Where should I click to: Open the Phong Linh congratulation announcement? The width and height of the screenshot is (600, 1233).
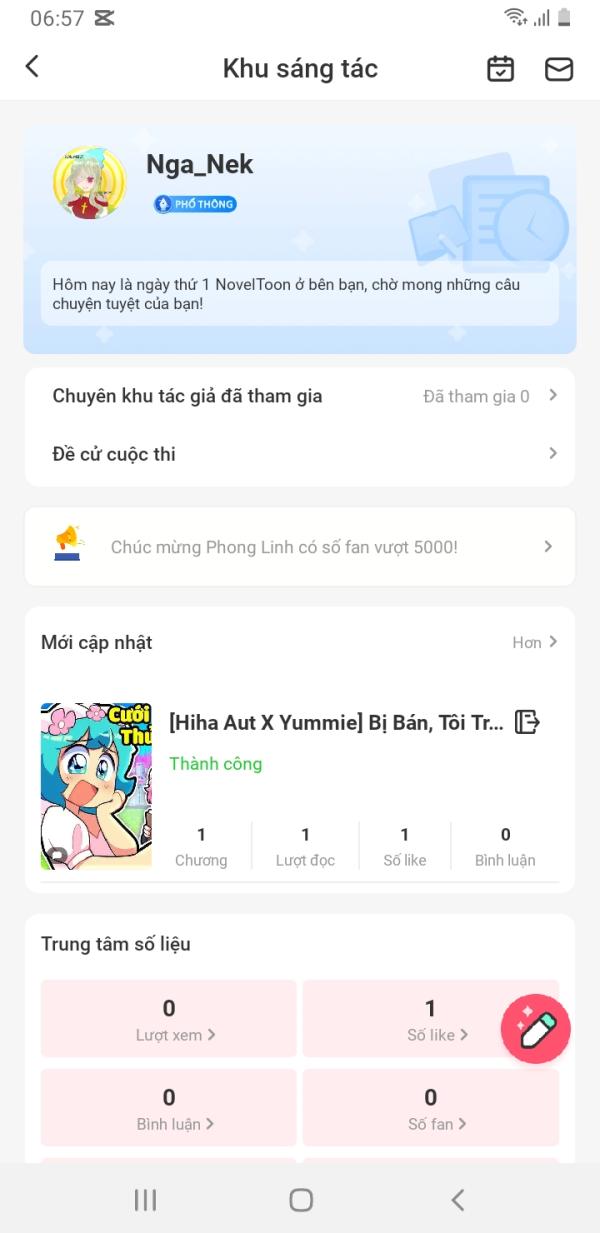click(300, 547)
